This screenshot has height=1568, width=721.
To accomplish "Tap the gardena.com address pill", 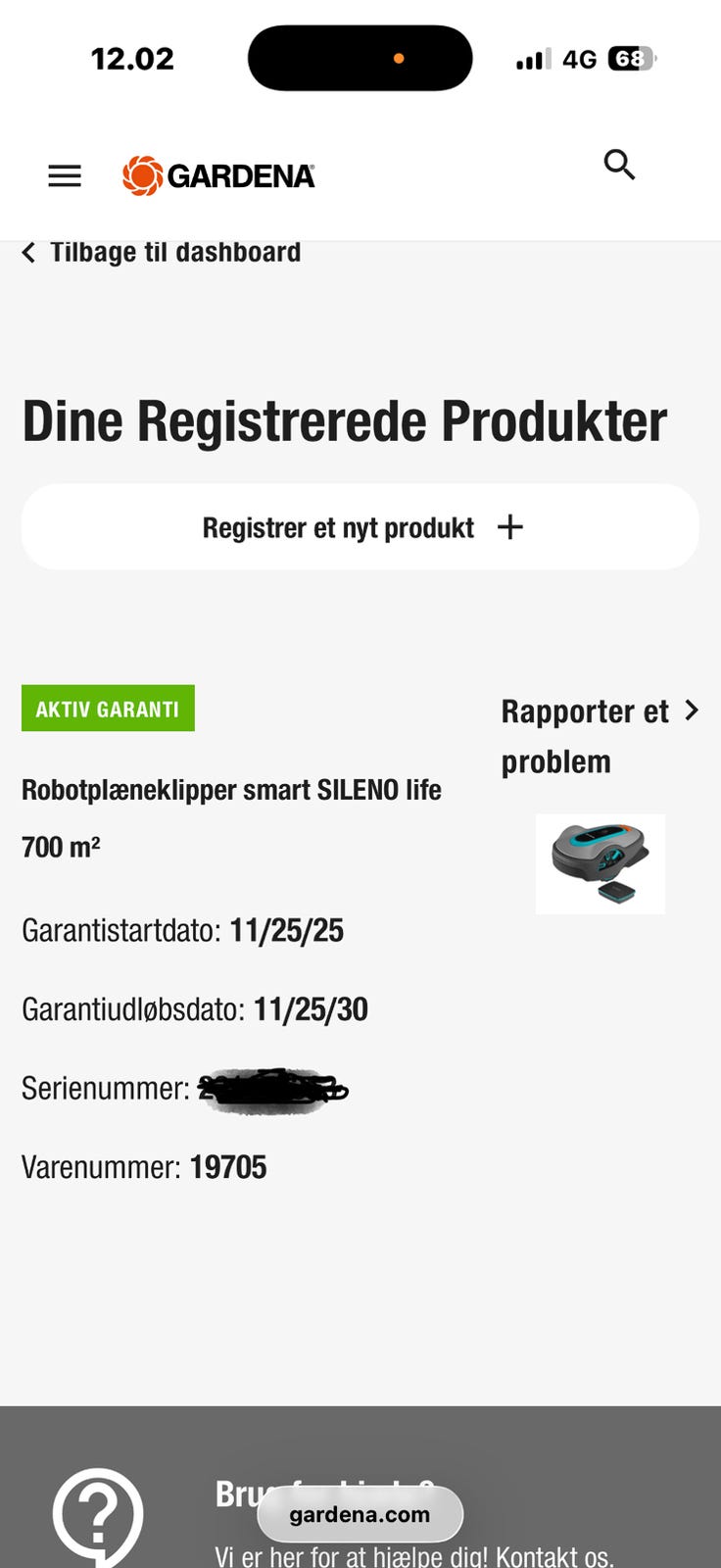I will (x=360, y=1513).
